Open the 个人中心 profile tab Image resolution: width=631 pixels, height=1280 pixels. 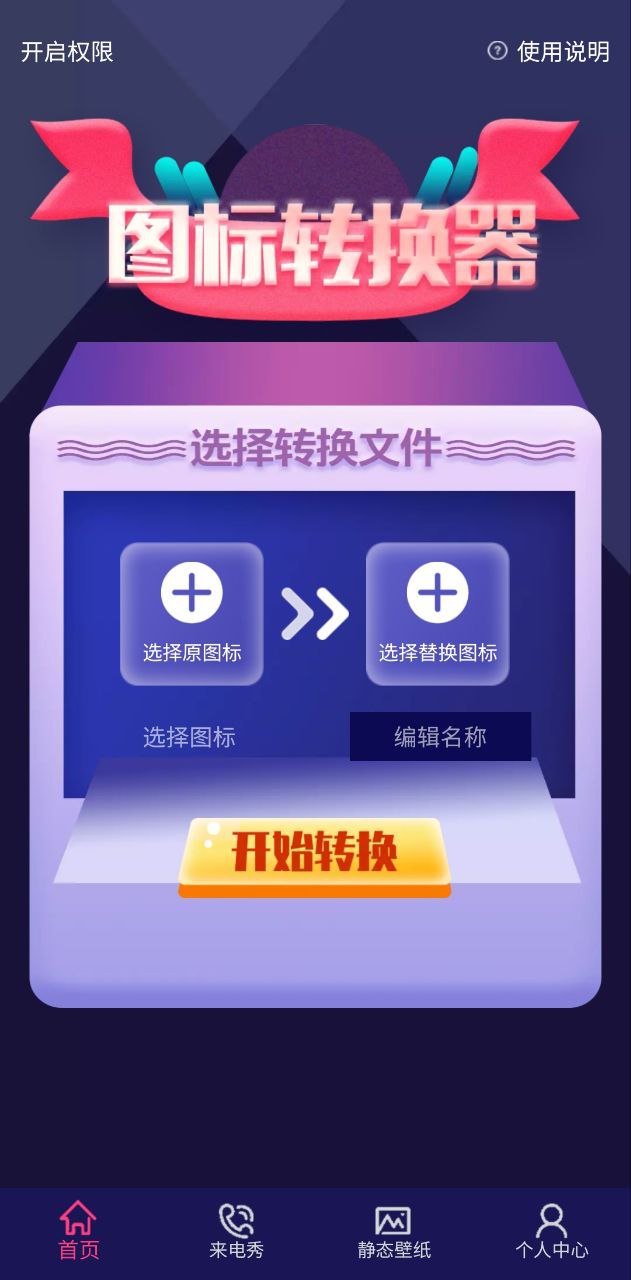pyautogui.click(x=551, y=1231)
